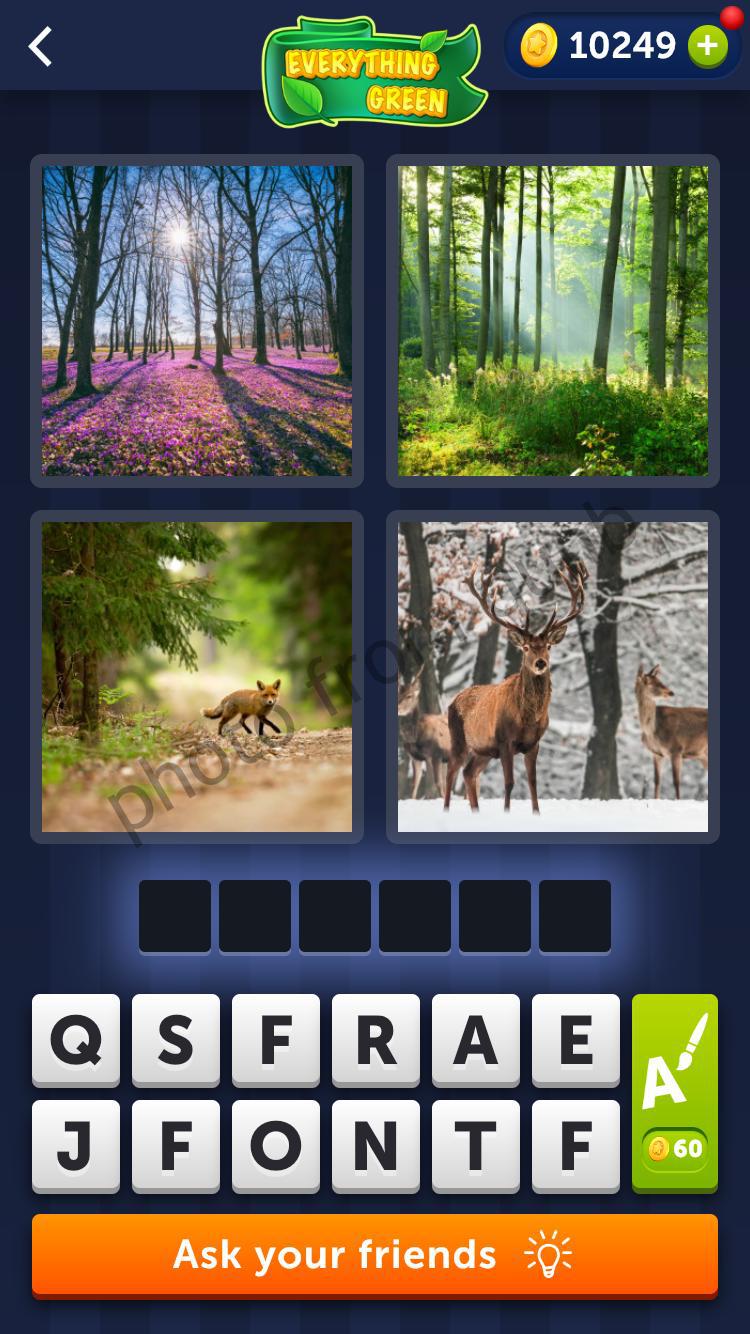Tap the letter T key

(476, 1147)
